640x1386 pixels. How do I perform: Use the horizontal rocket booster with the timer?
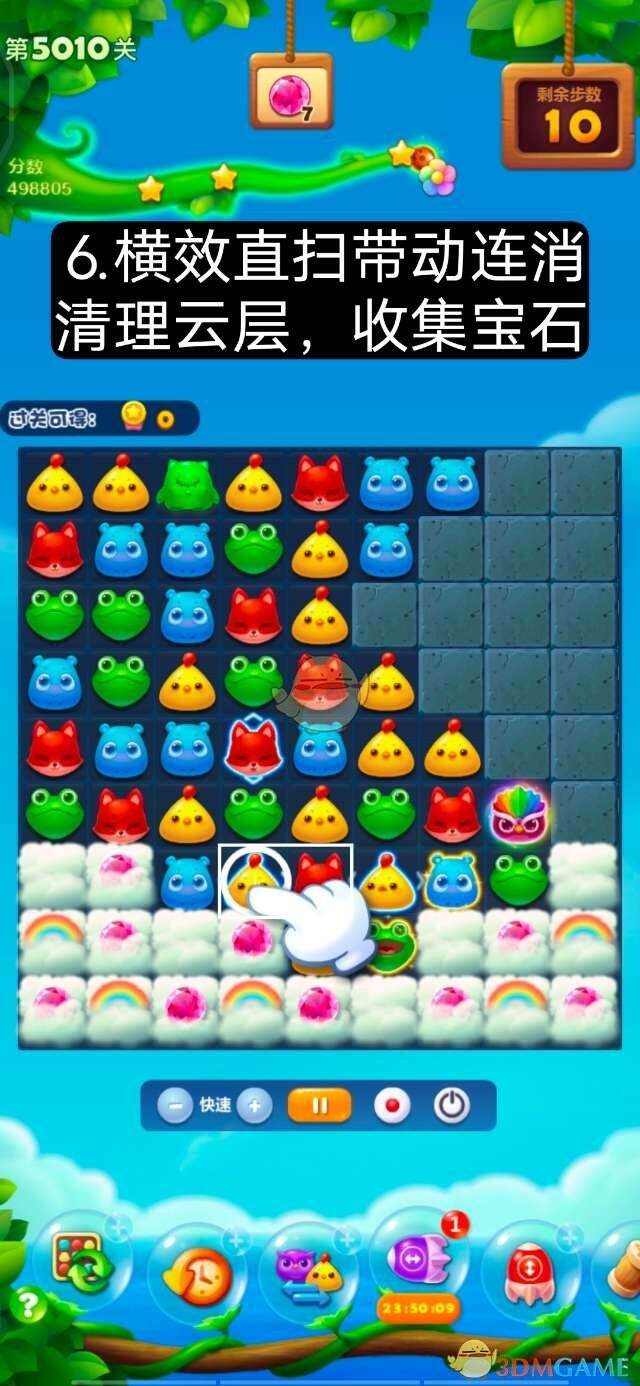point(418,1265)
